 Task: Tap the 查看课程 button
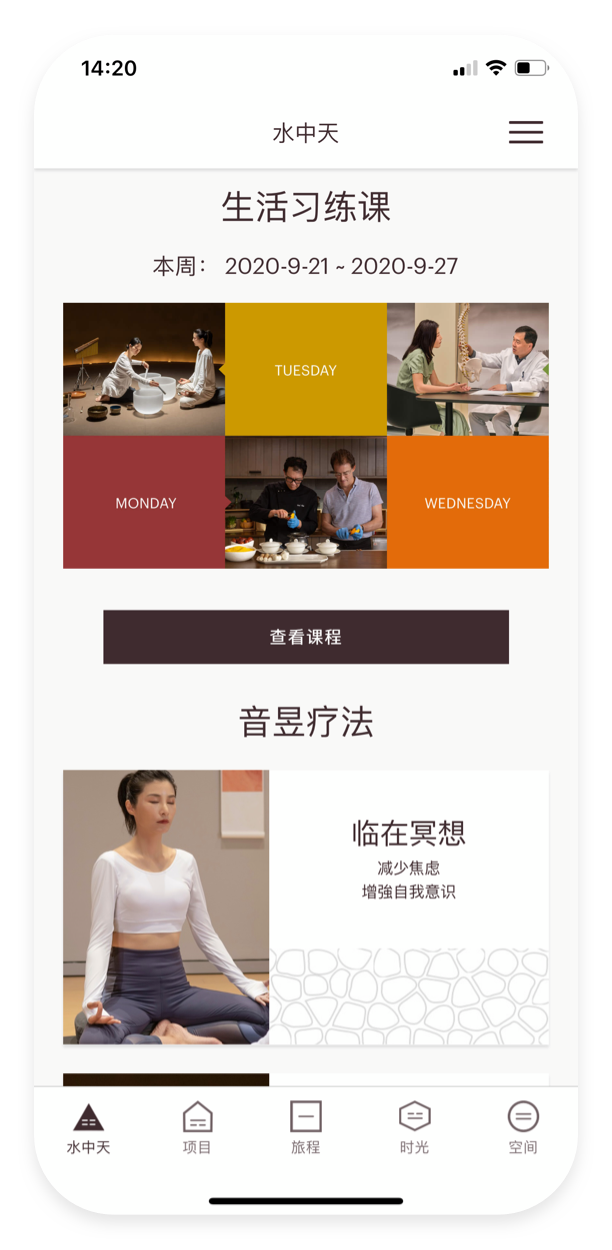pyautogui.click(x=306, y=637)
